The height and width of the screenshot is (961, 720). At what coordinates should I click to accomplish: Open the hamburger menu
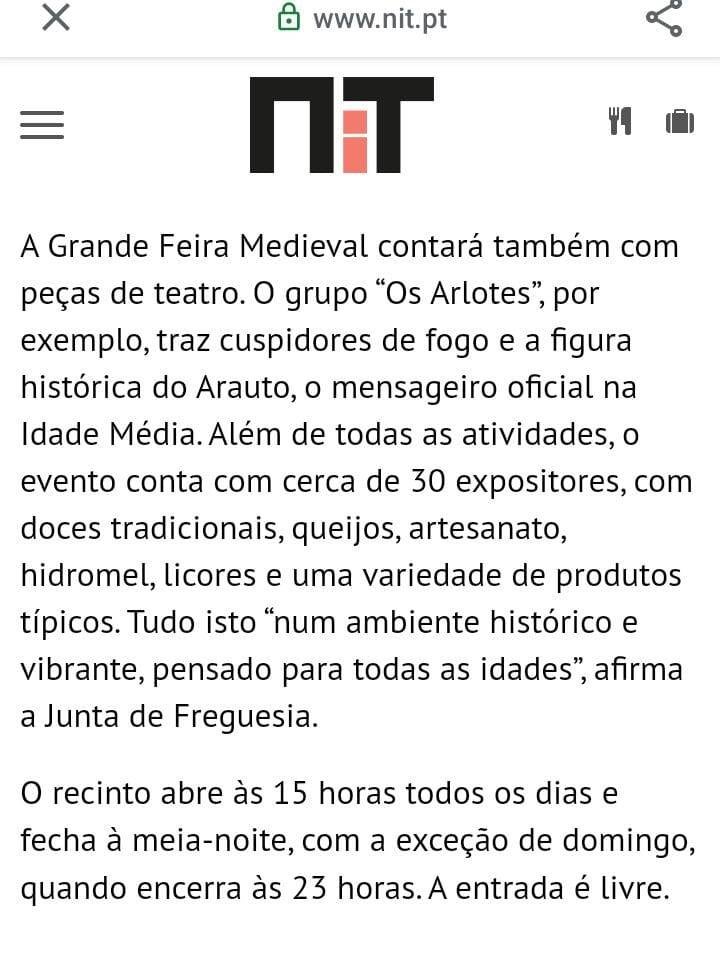pos(42,125)
